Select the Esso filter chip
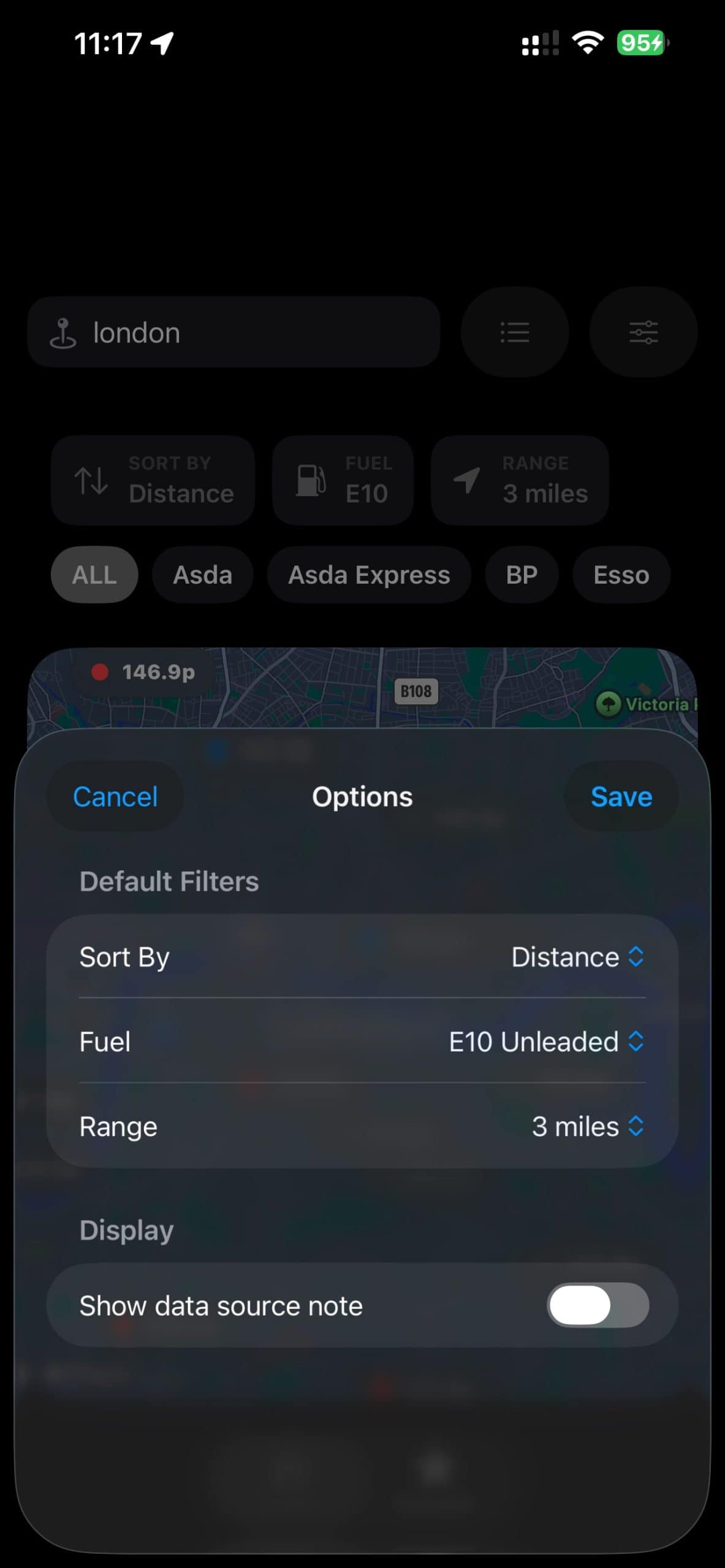This screenshot has height=1568, width=725. [x=621, y=575]
